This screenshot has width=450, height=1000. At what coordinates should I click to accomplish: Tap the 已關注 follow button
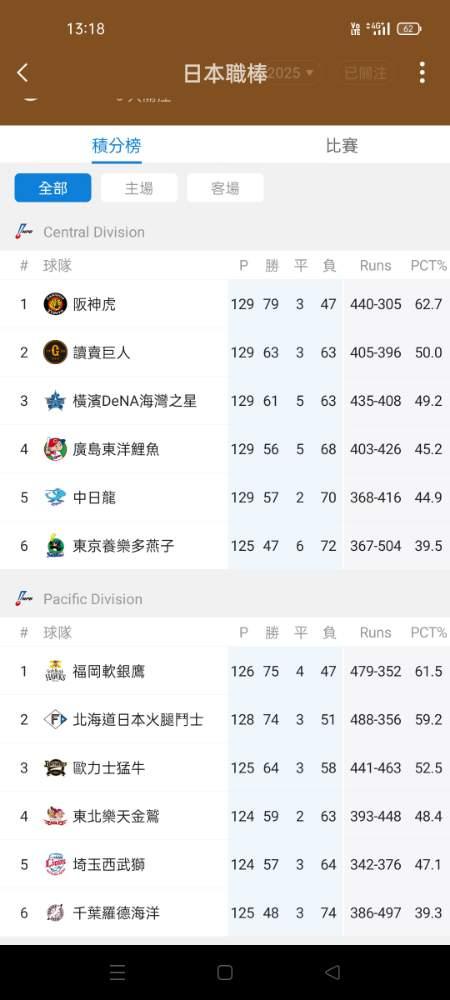[x=365, y=73]
